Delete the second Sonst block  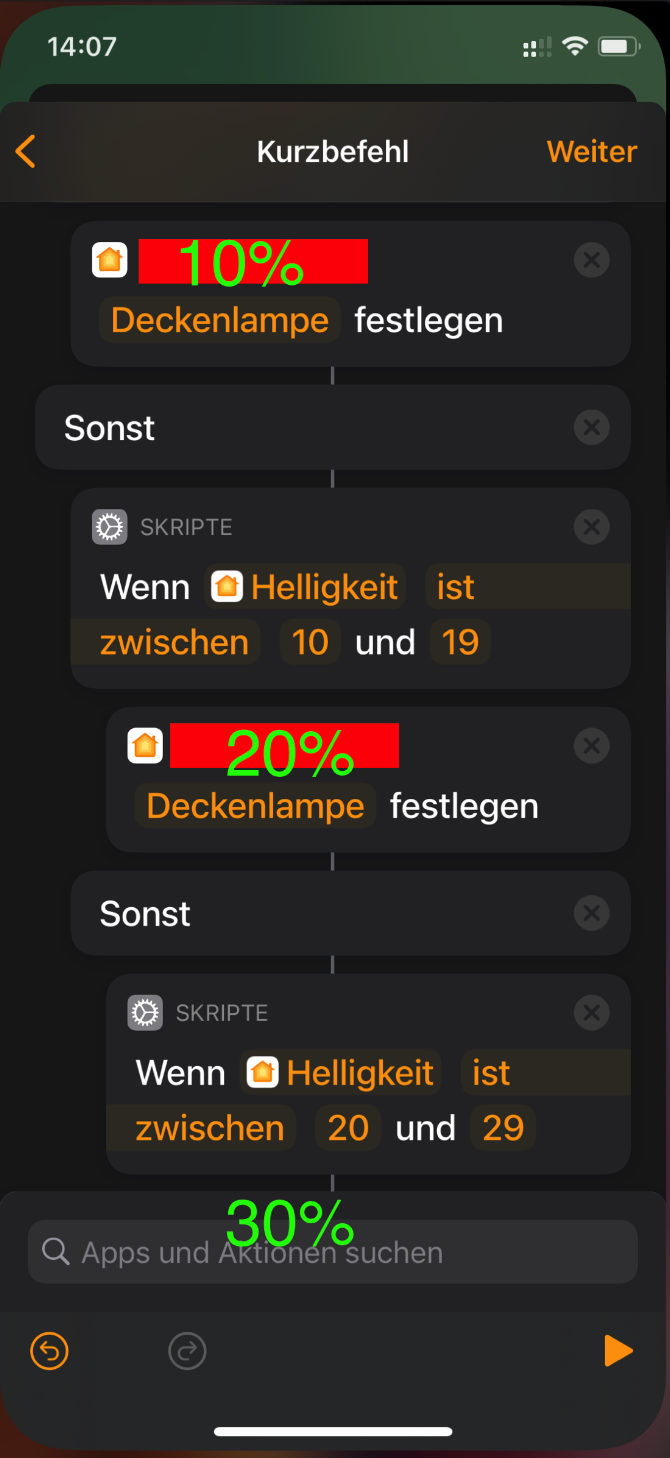[x=591, y=913]
